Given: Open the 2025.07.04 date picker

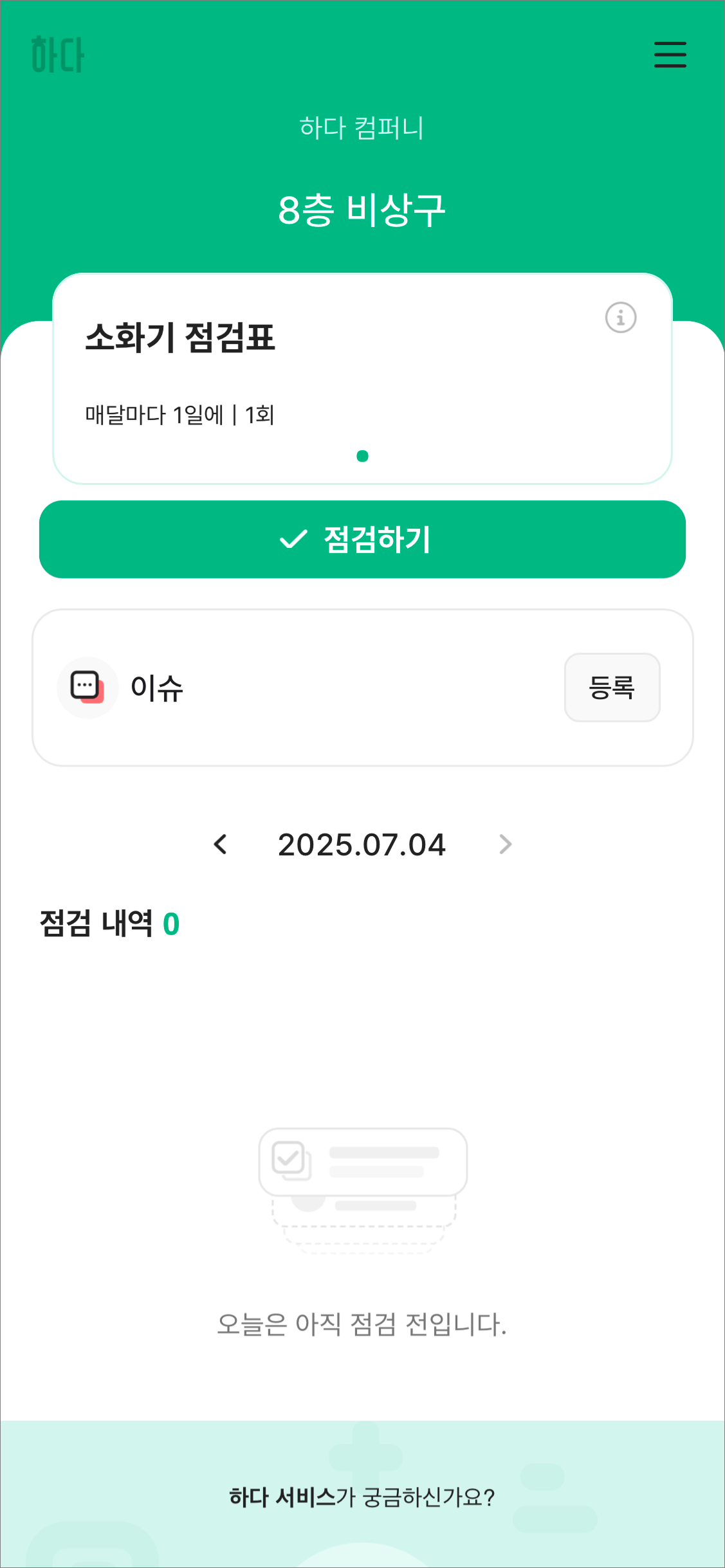Looking at the screenshot, I should (362, 844).
